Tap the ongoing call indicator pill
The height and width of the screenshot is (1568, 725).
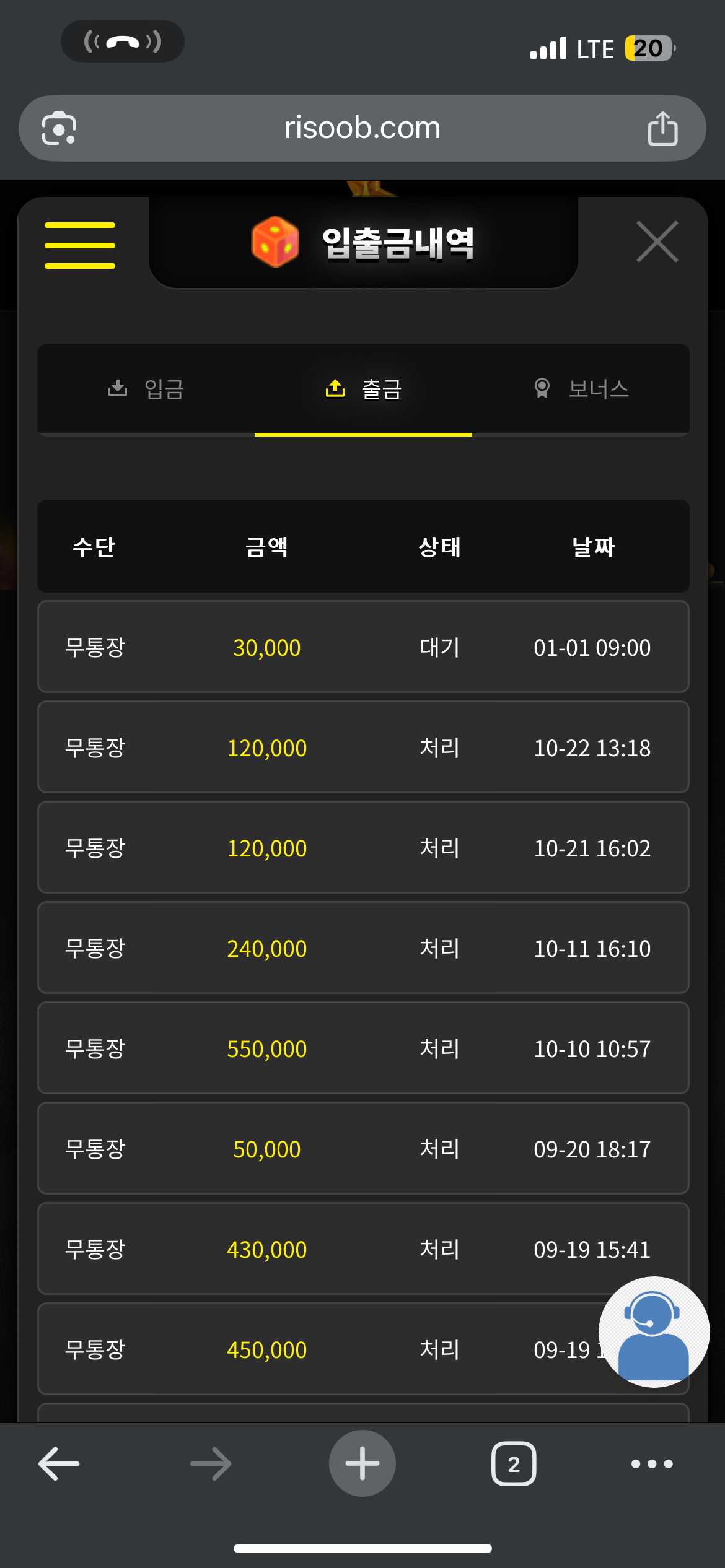click(x=123, y=41)
